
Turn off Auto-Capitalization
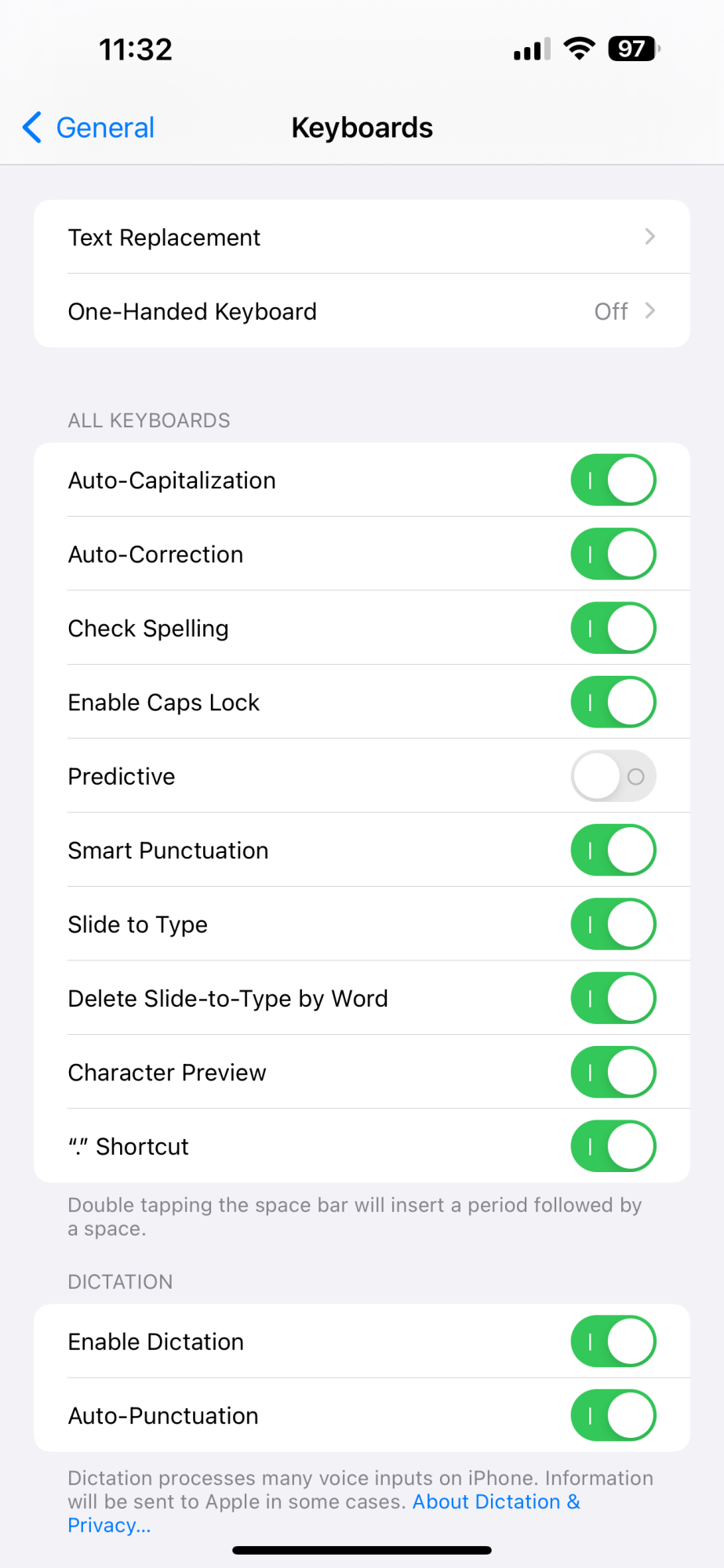[x=613, y=480]
